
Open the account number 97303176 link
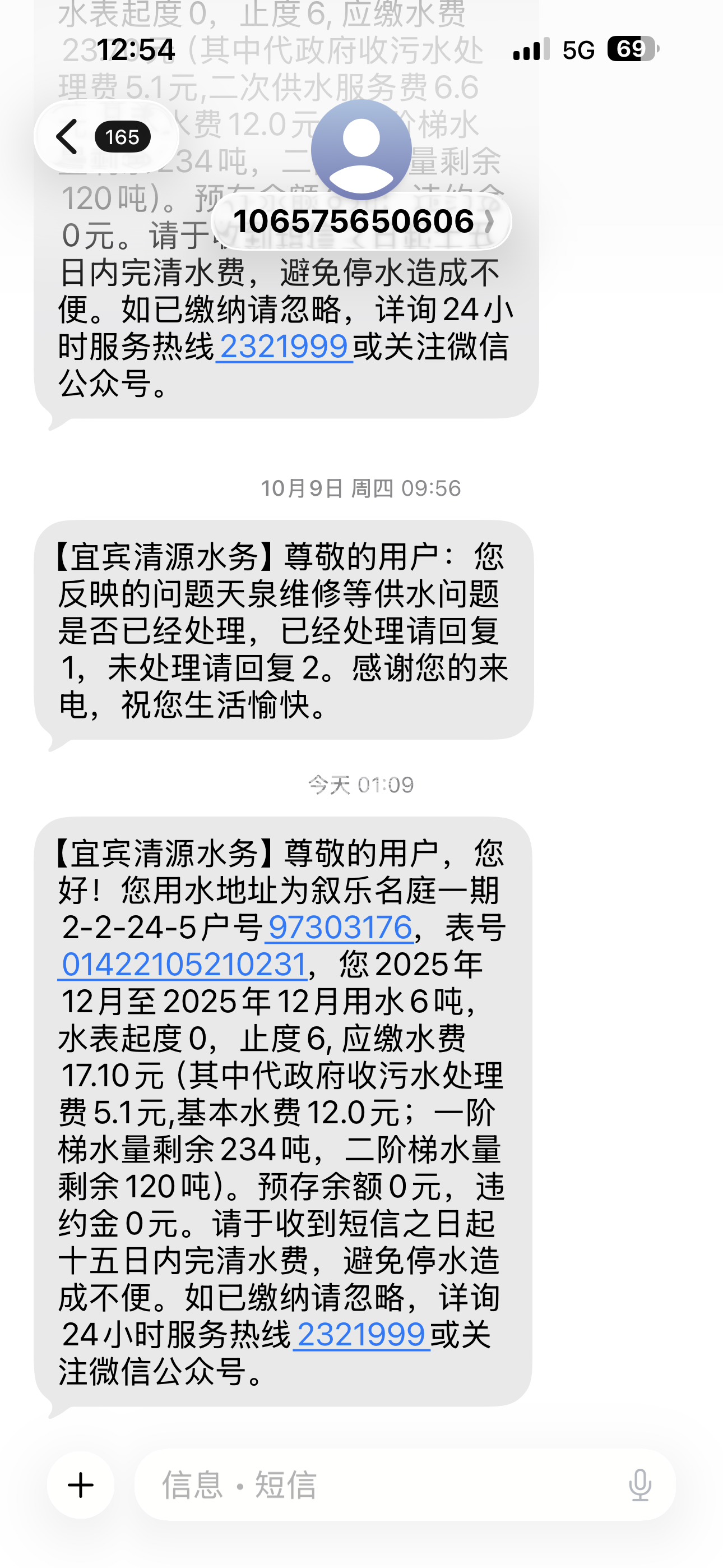coord(340,928)
